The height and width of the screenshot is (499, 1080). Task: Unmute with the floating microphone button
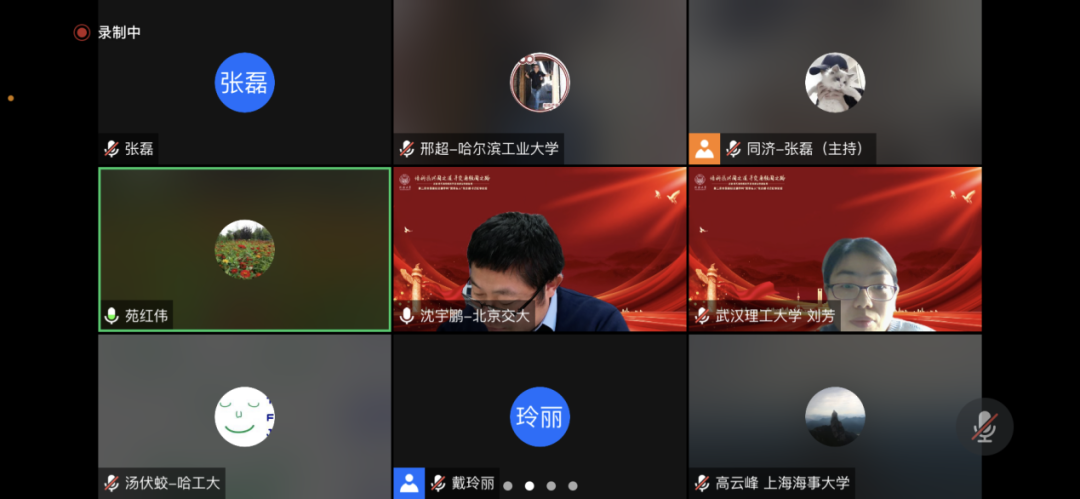click(x=984, y=427)
